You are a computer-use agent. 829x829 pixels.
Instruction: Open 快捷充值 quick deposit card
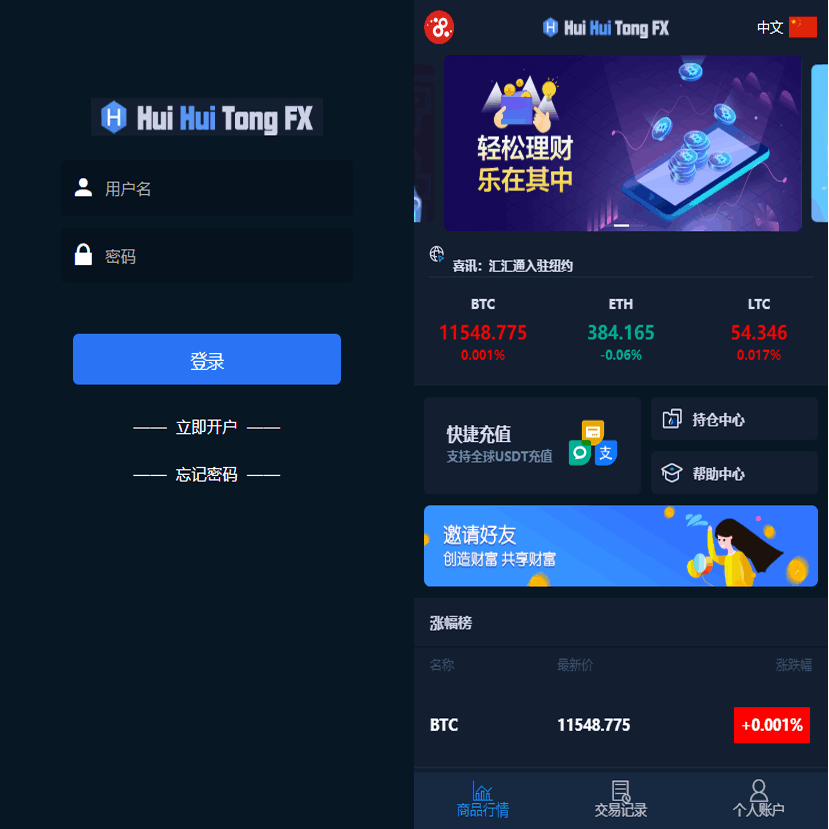point(532,446)
